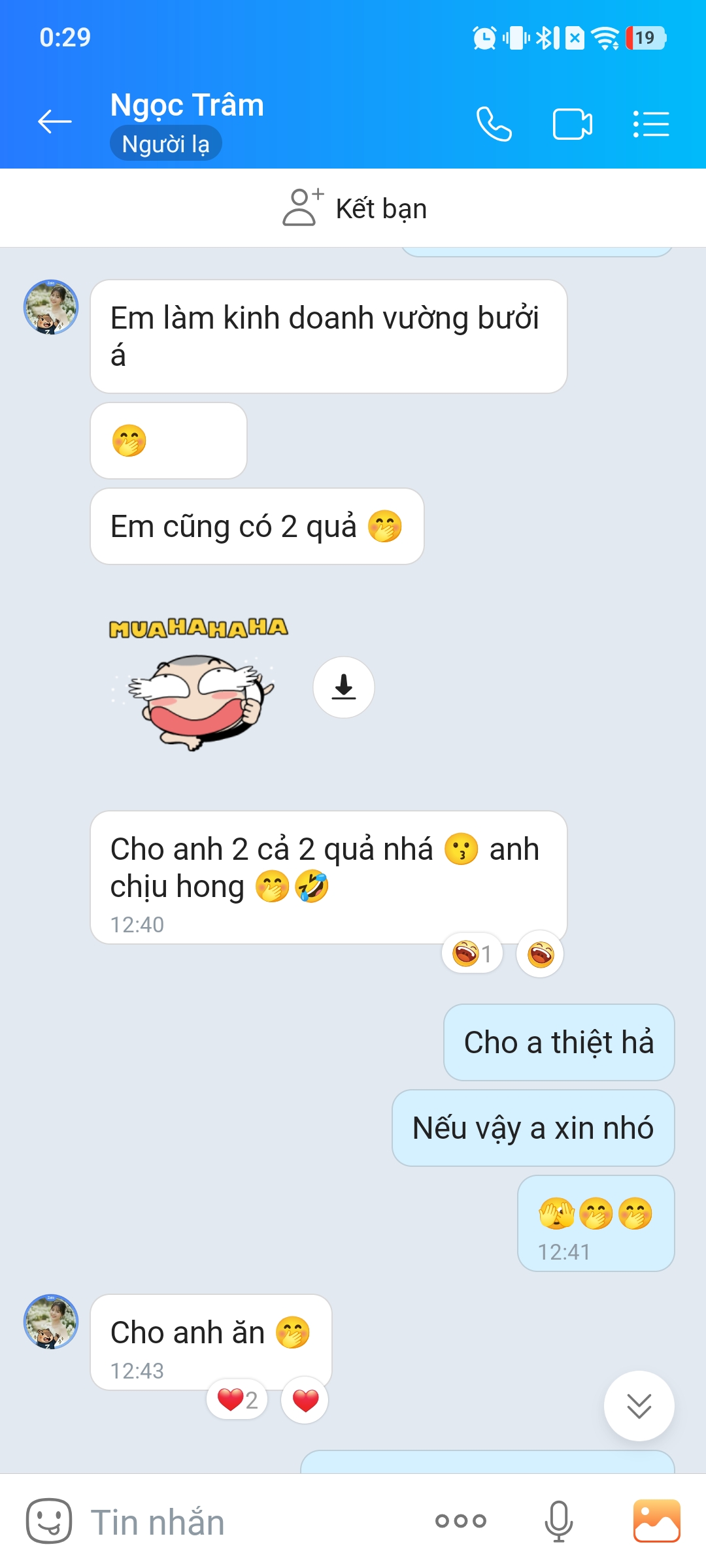
Task: Open the photo gallery picker
Action: (656, 1521)
